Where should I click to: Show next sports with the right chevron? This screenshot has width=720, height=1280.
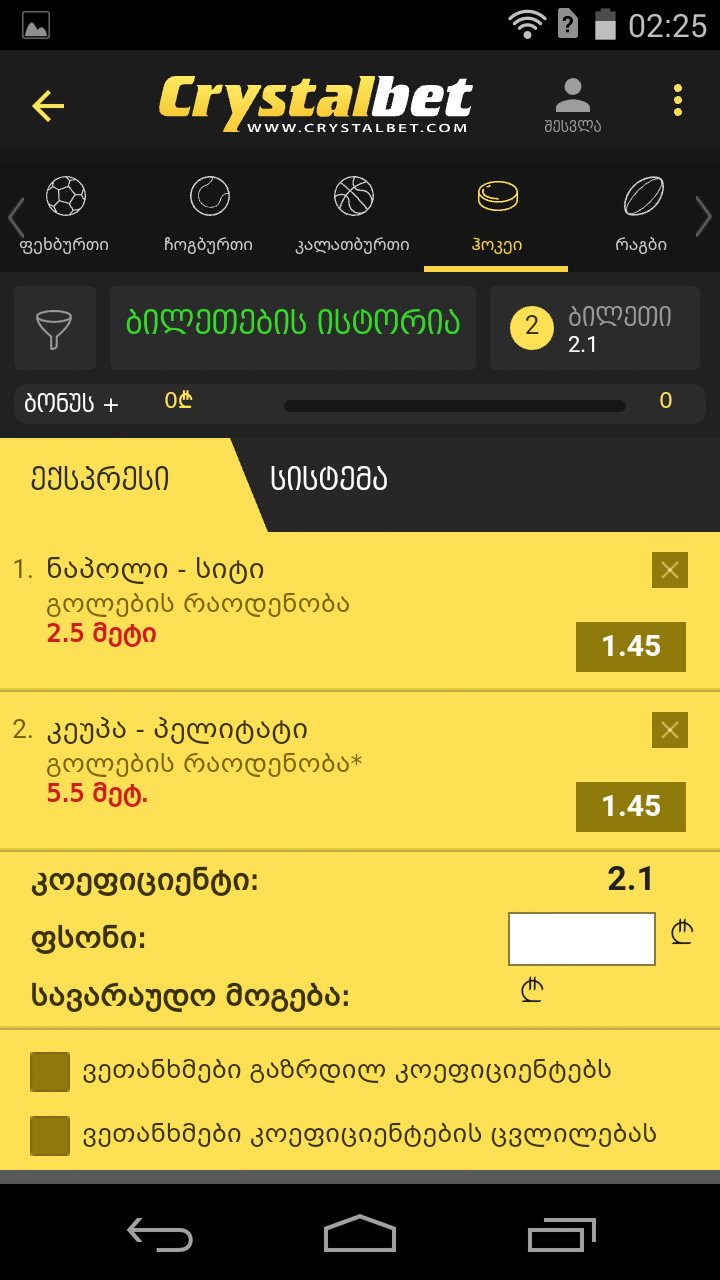coord(703,216)
